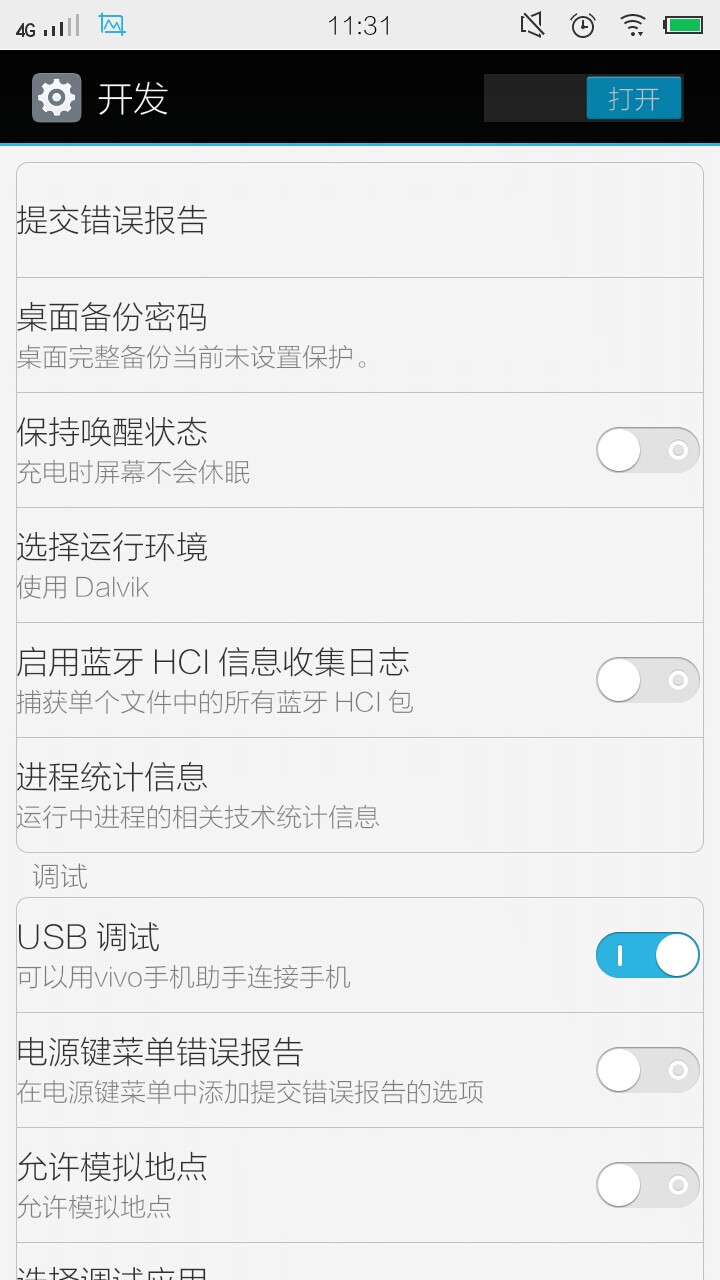Enable 保持唤醒状态 switch
Viewport: 720px width, 1280px height.
(x=647, y=450)
